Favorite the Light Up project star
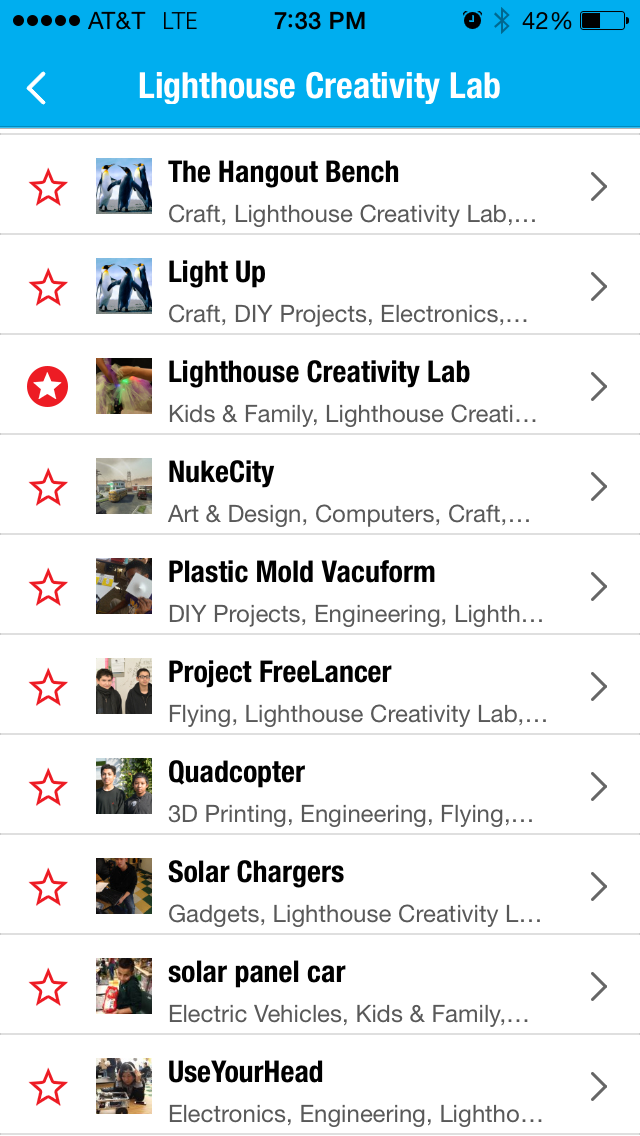 pyautogui.click(x=48, y=287)
